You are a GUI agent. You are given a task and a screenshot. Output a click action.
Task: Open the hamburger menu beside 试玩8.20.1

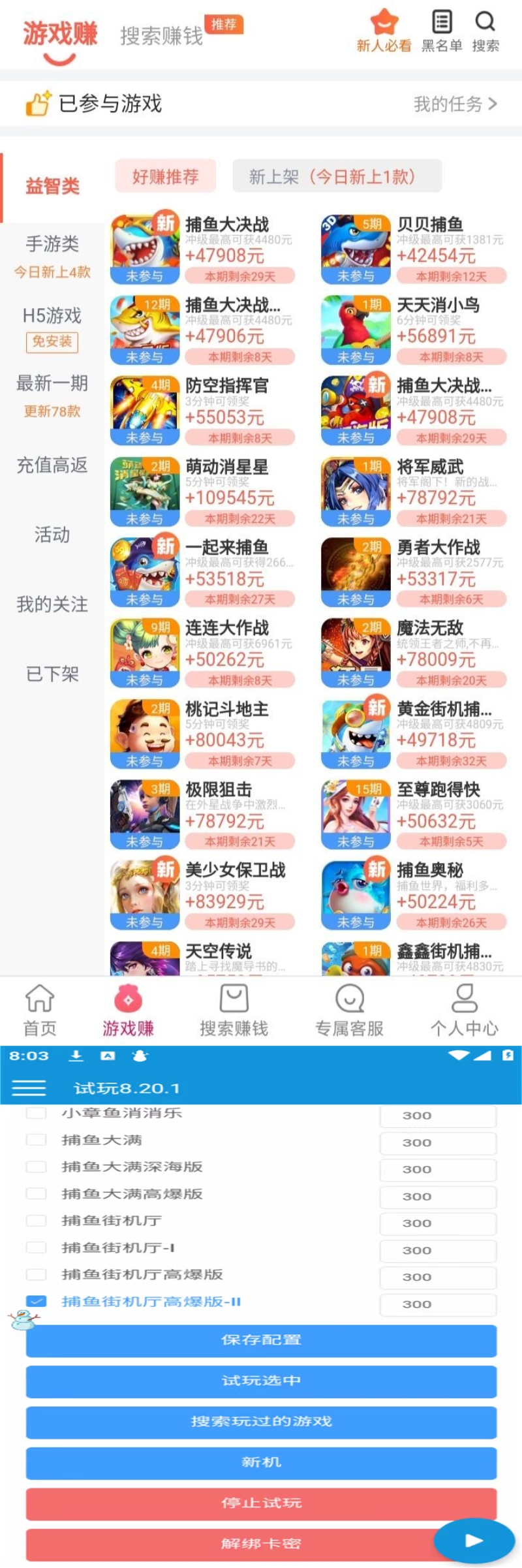(x=29, y=1088)
